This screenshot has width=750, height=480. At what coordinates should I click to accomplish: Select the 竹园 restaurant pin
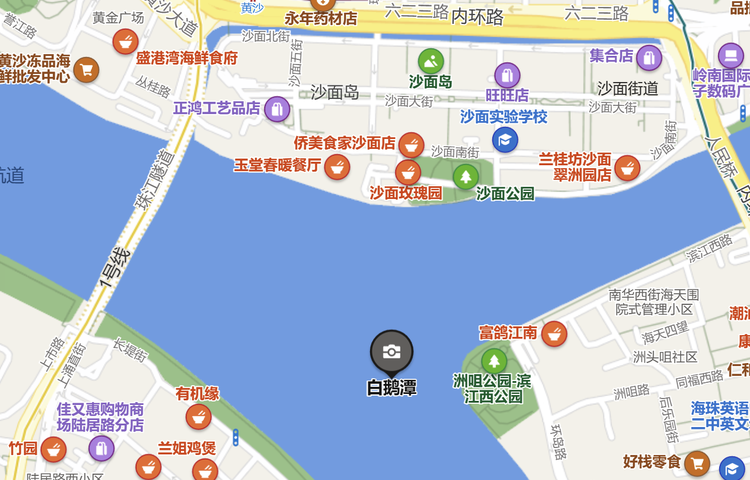tap(53, 449)
